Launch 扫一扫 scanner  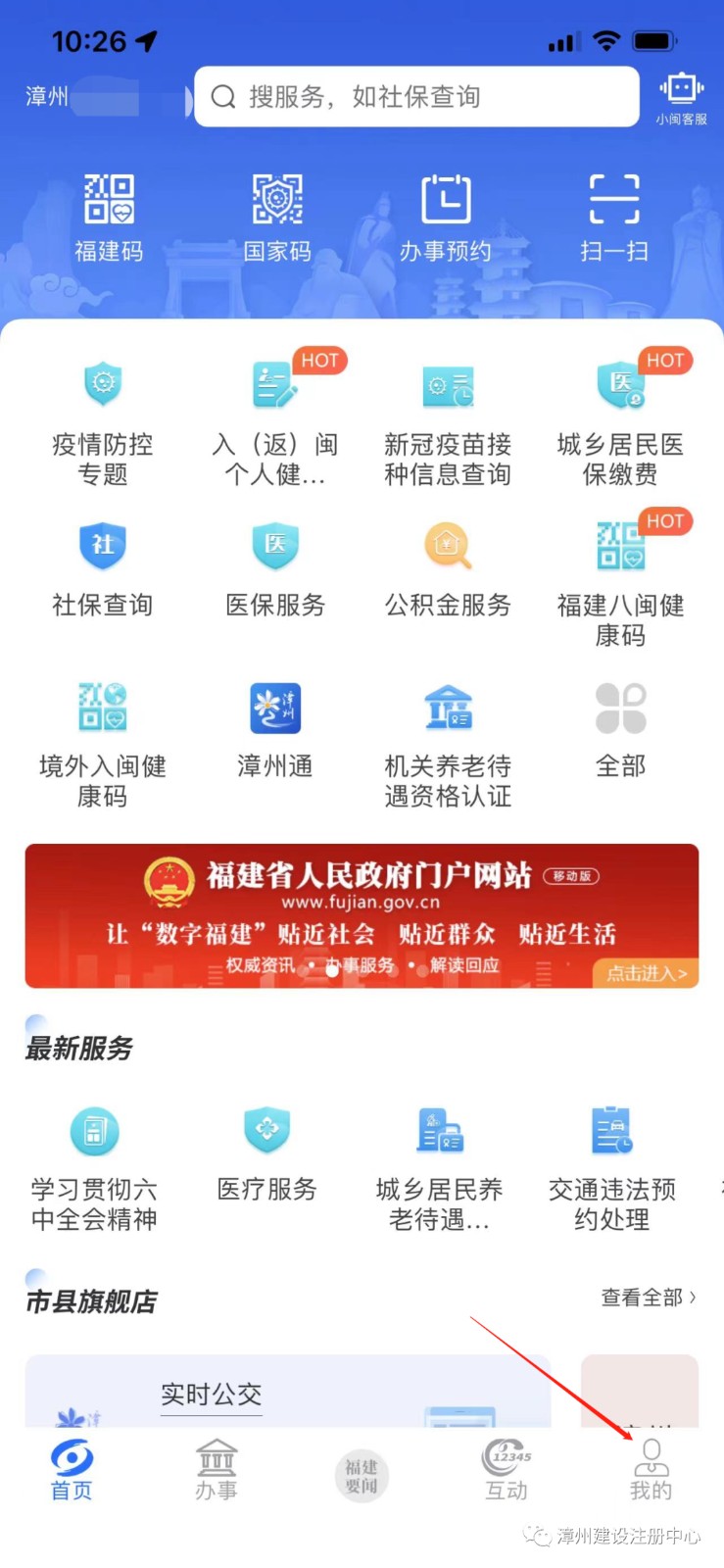point(614,218)
